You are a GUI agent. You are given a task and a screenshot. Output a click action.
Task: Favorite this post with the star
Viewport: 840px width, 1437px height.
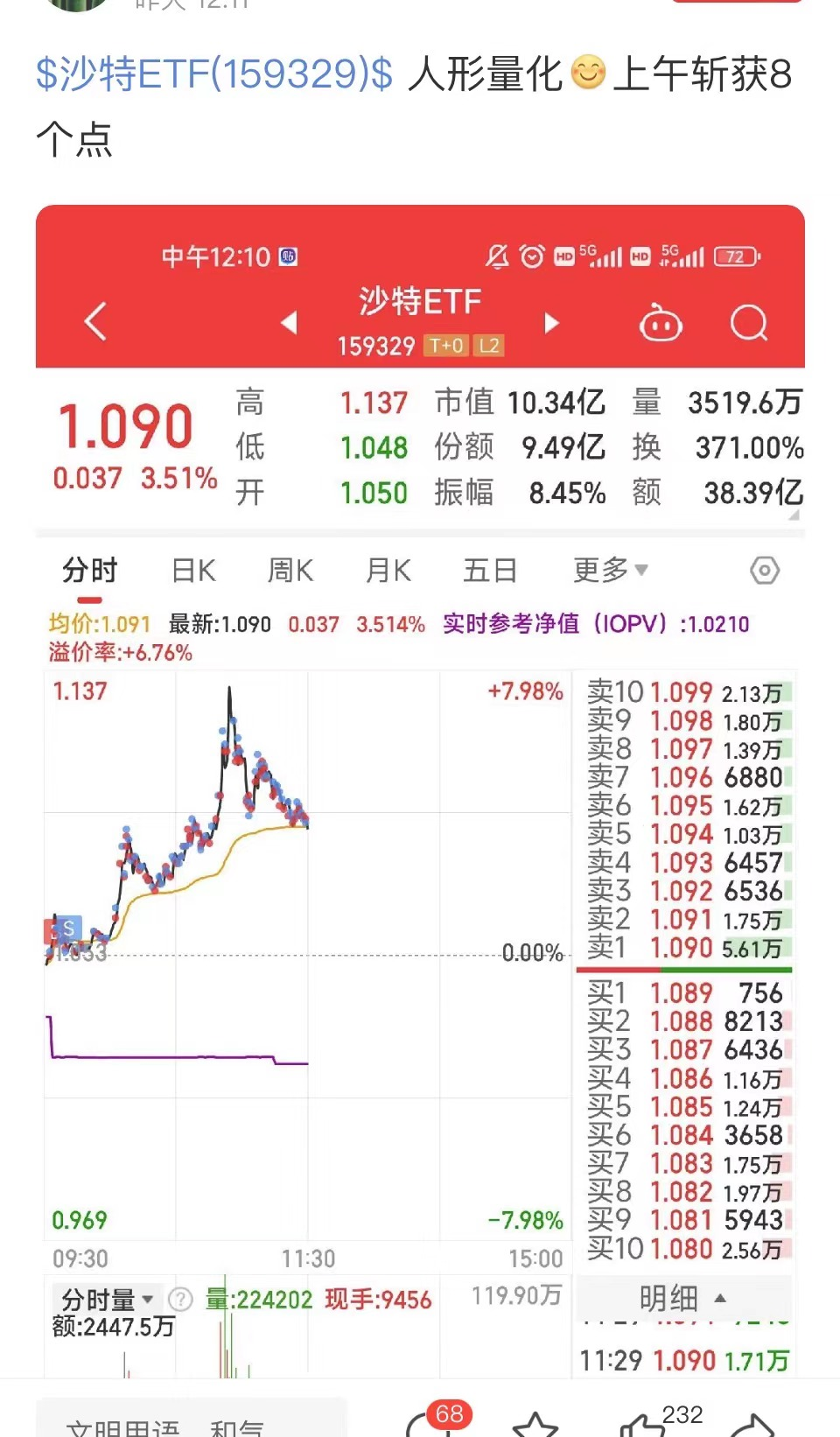coord(535,1426)
